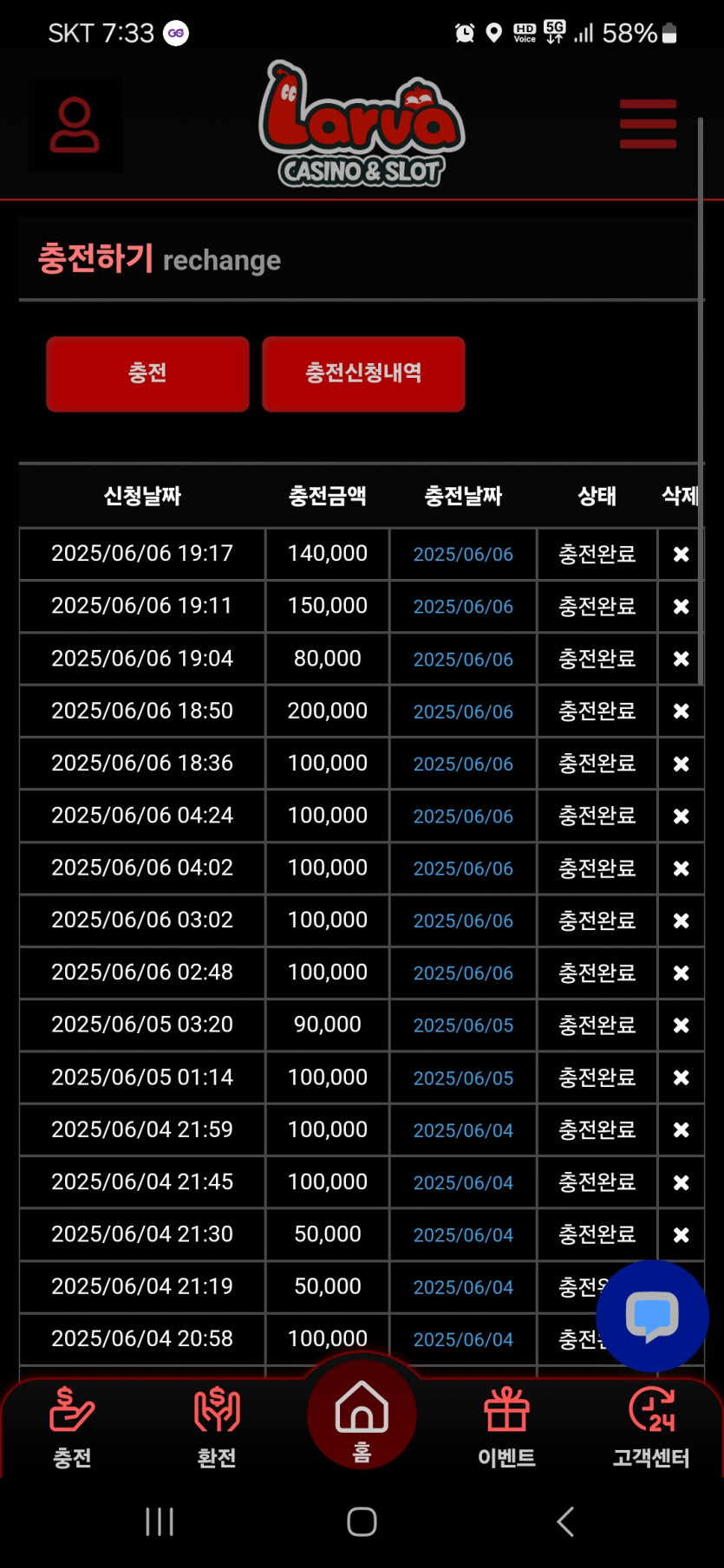The image size is (724, 1568).
Task: Open the red hamburger menu
Action: 648,124
